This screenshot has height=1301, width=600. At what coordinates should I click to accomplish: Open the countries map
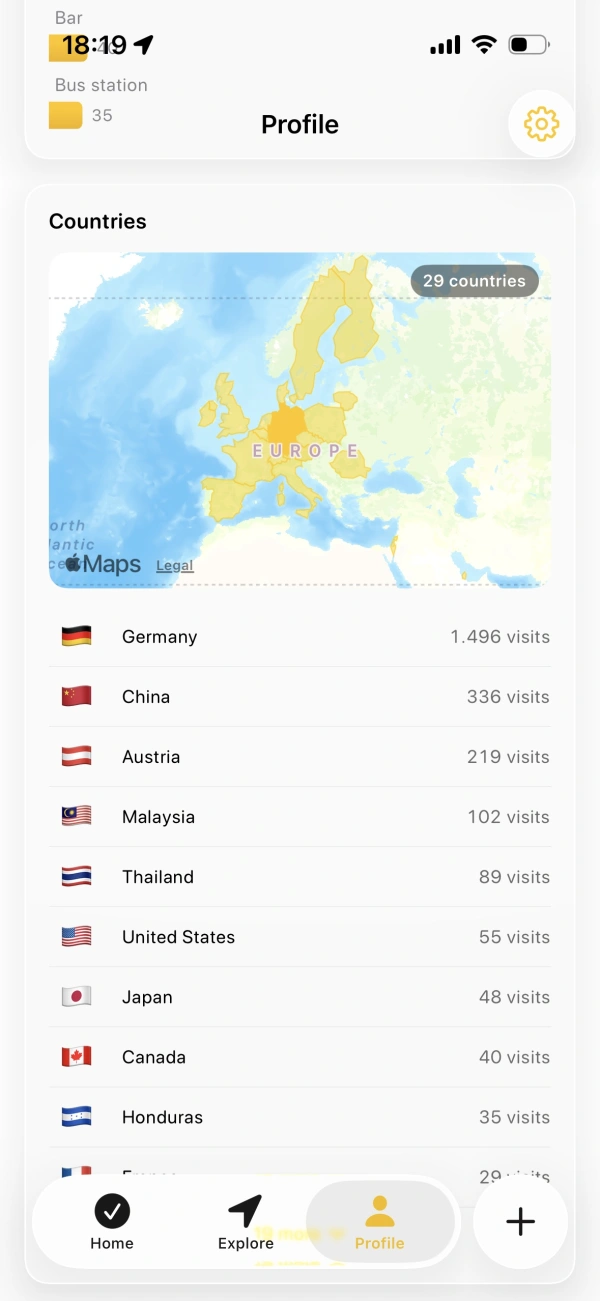(x=300, y=420)
